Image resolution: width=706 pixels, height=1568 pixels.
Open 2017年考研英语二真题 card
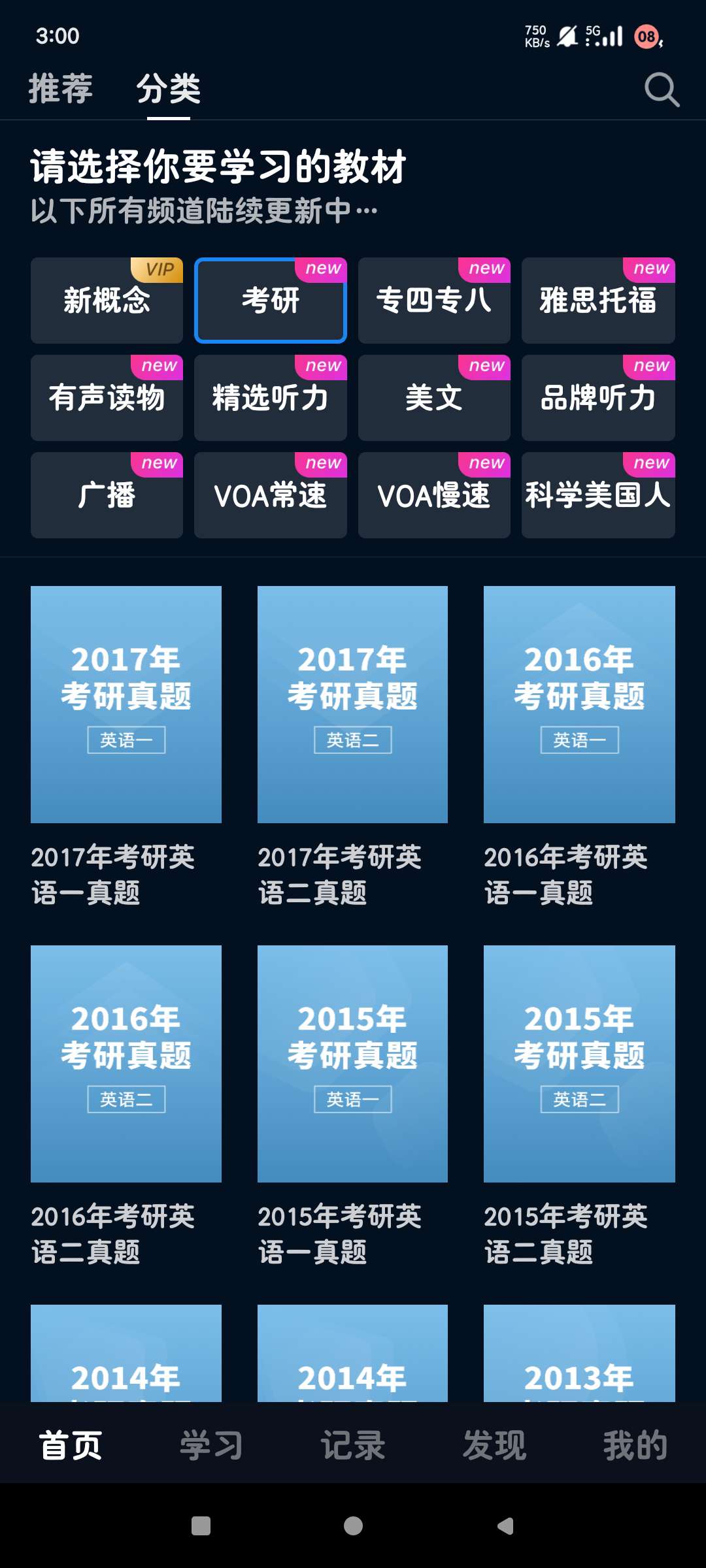pyautogui.click(x=352, y=704)
